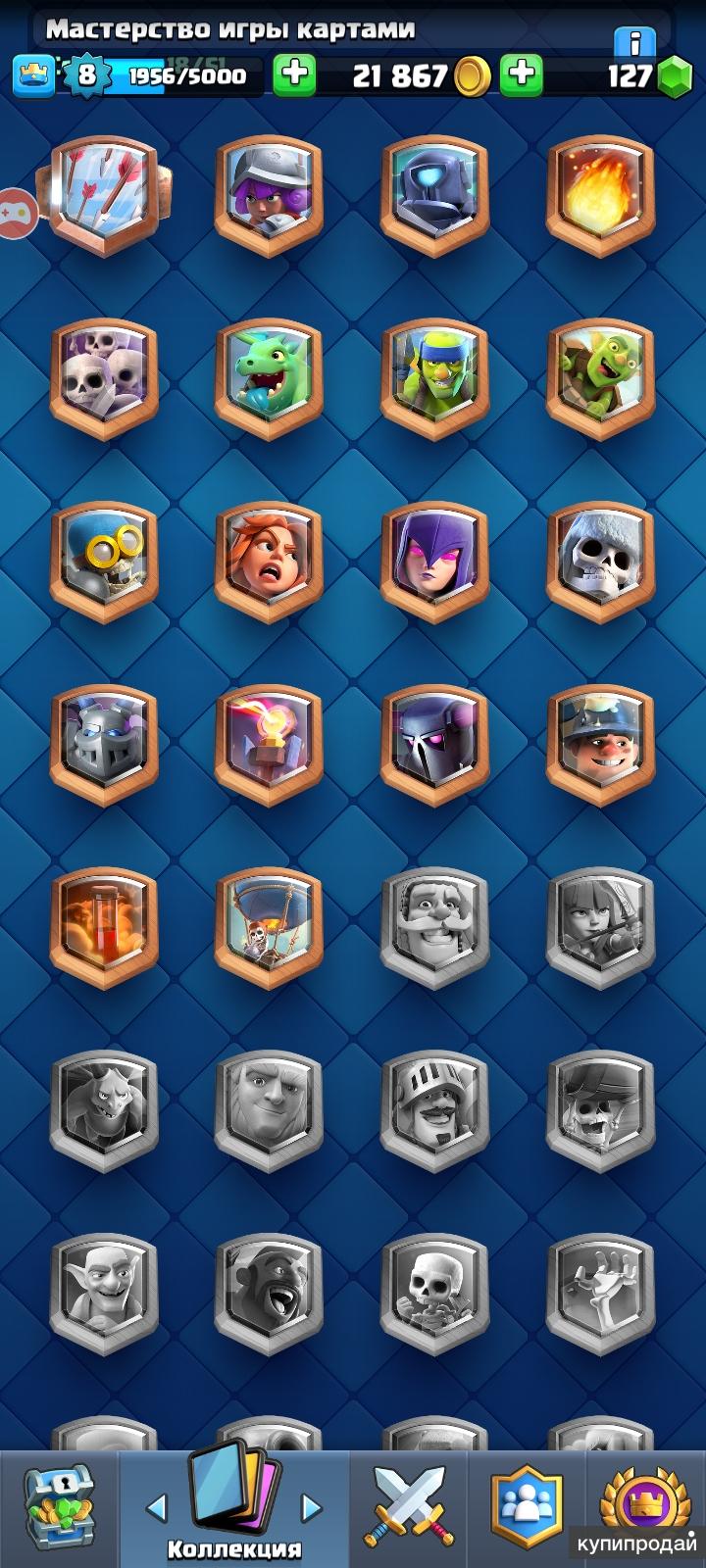Open the info button at top right

(x=634, y=42)
